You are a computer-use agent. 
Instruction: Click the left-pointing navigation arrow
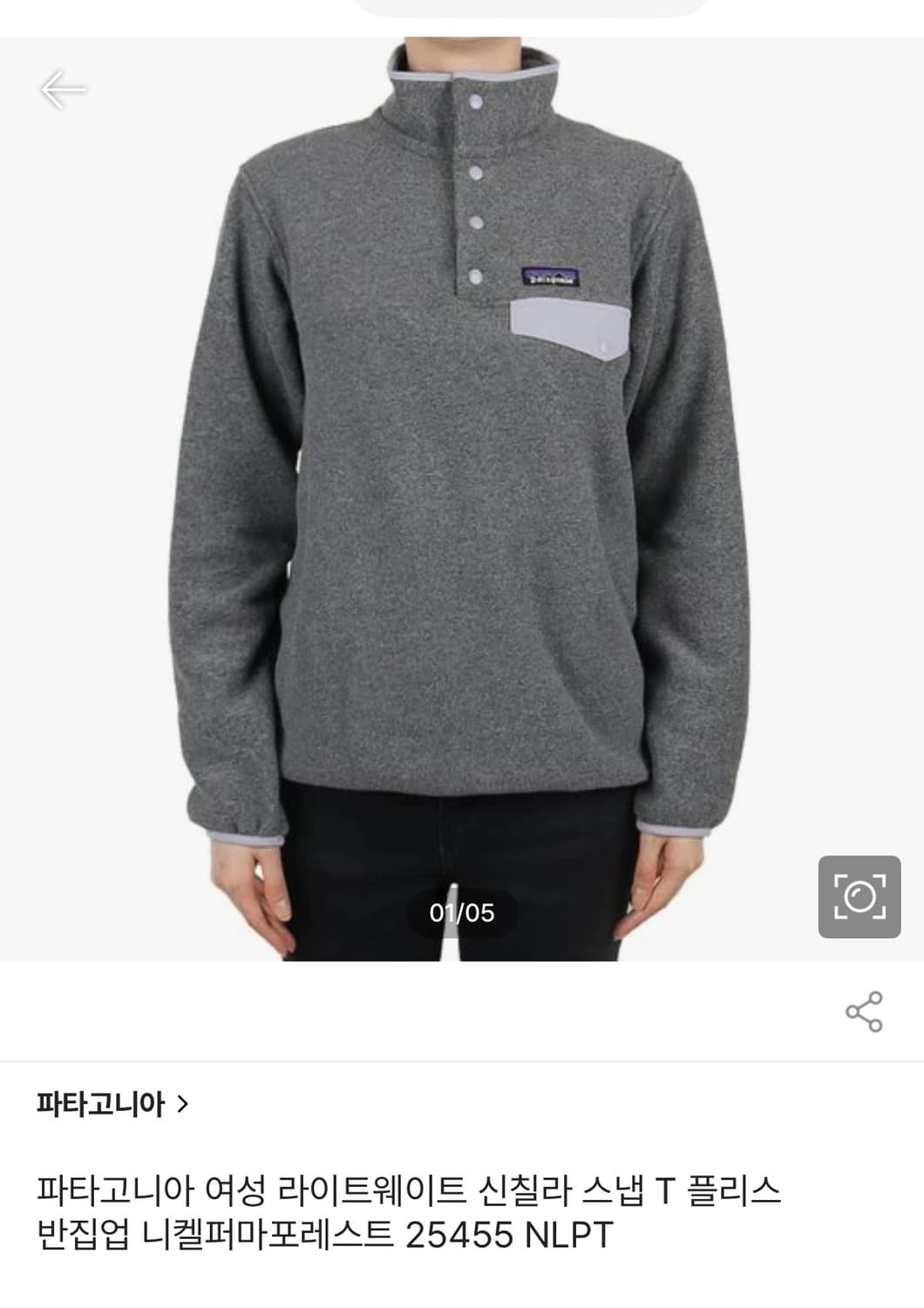[64, 88]
